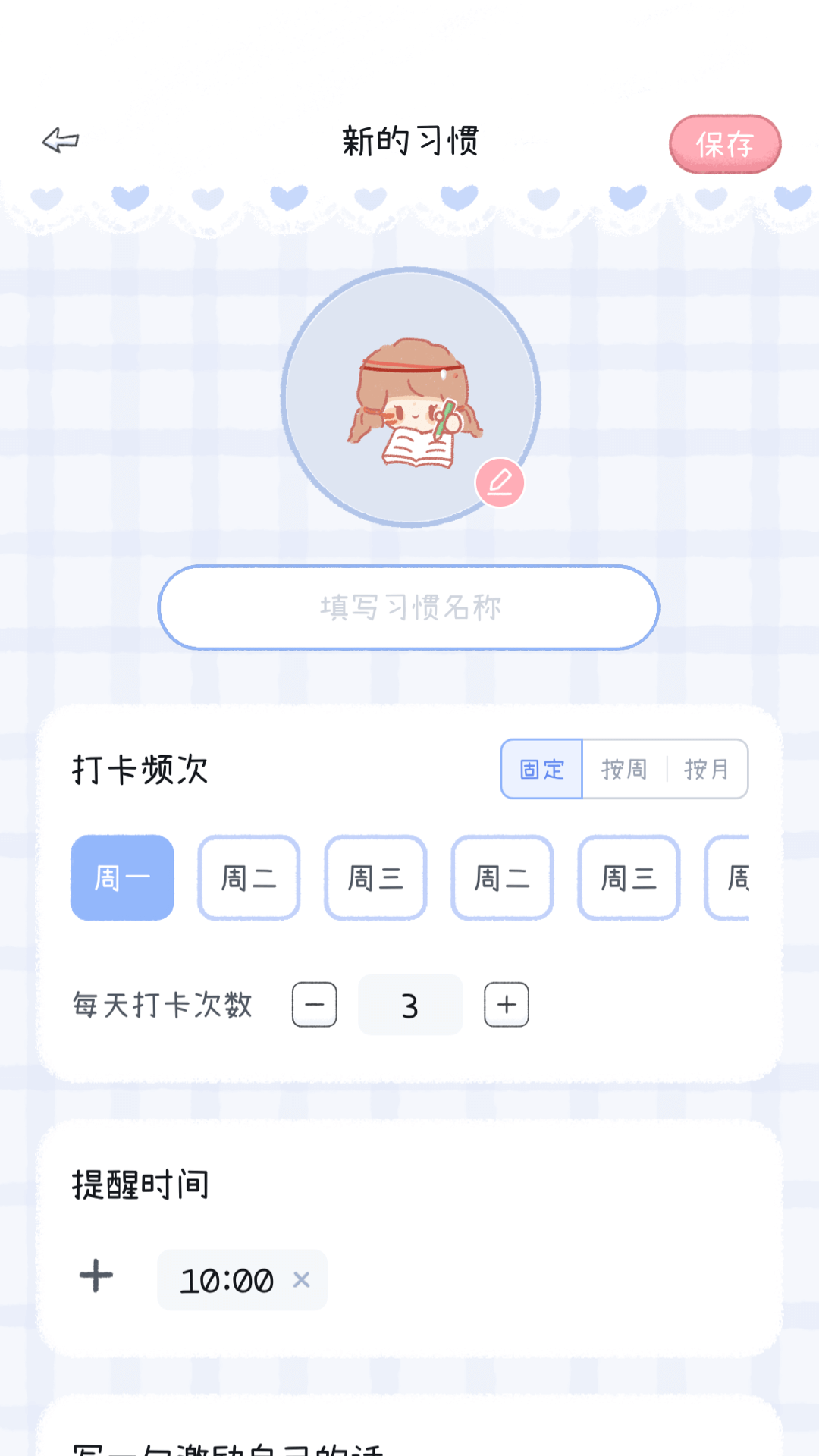This screenshot has height=1456, width=819.
Task: Click the minus icon to decrease daily check-ins
Action: pos(314,1005)
